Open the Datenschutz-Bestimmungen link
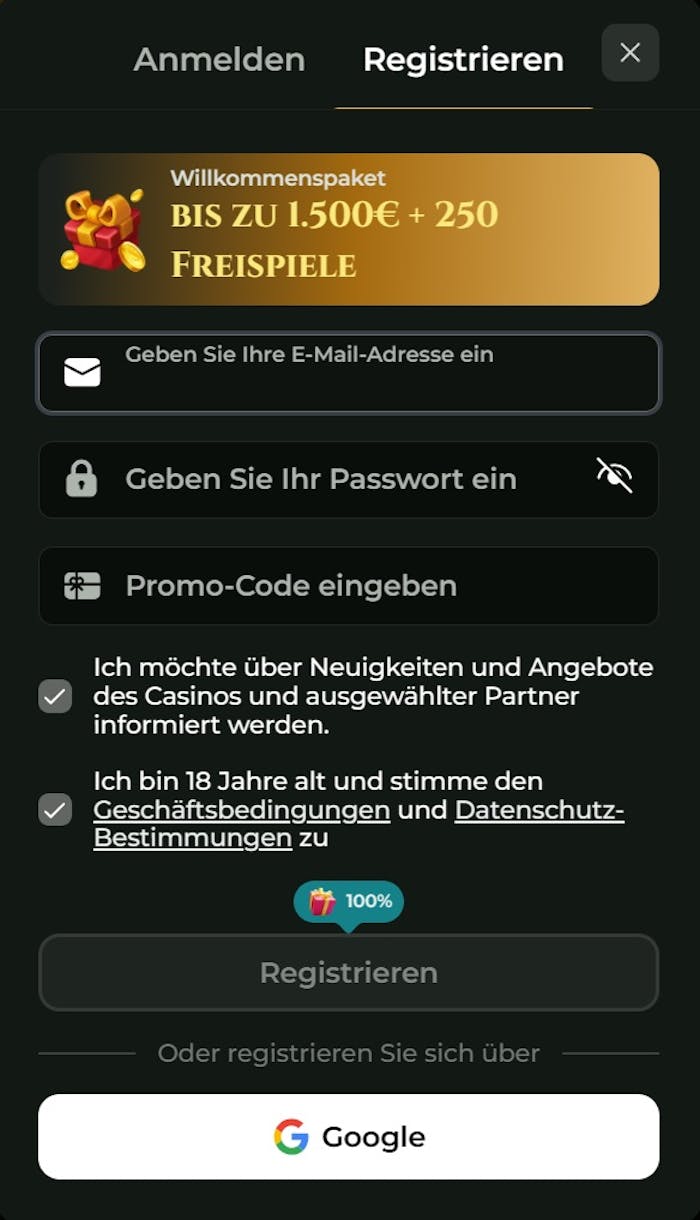The width and height of the screenshot is (700, 1220). point(359,823)
